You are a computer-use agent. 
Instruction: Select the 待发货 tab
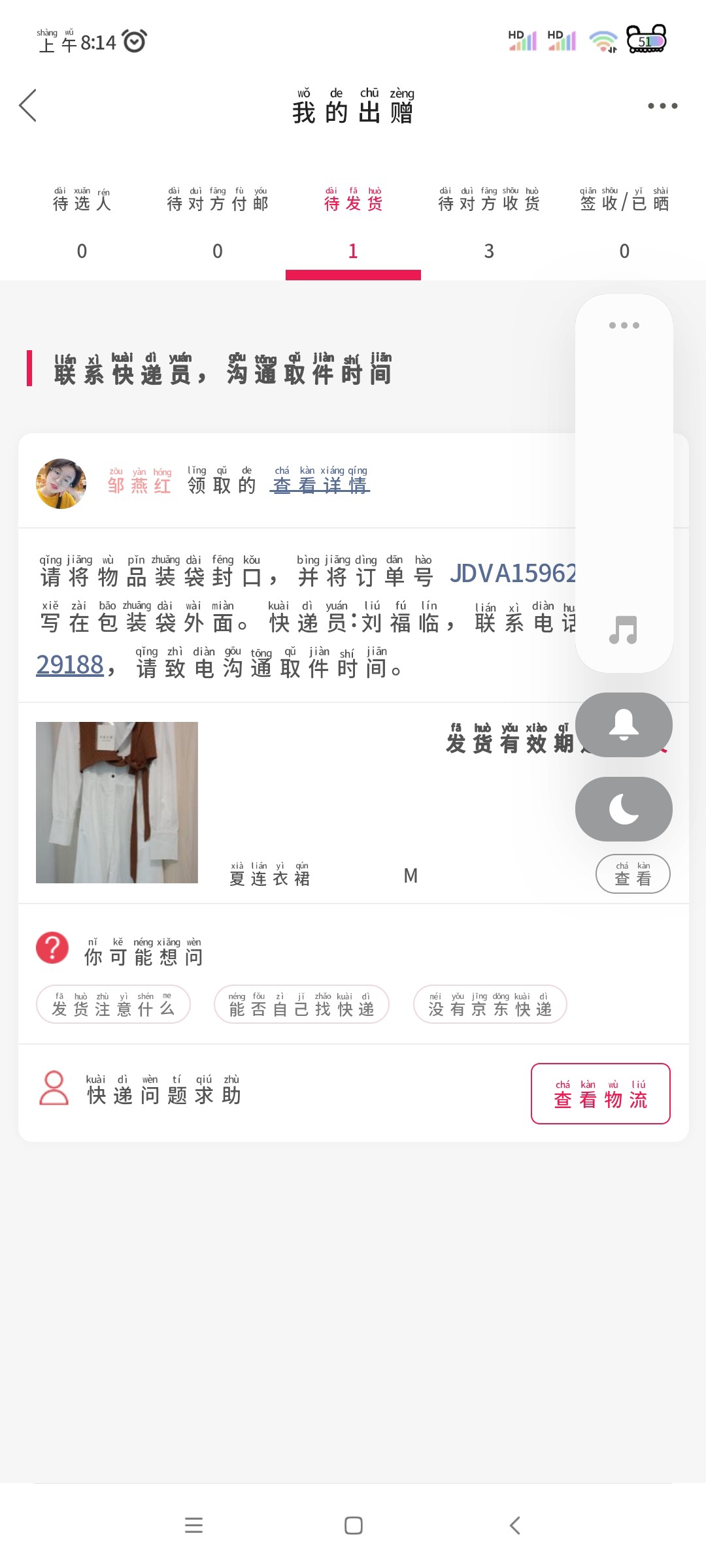(353, 222)
